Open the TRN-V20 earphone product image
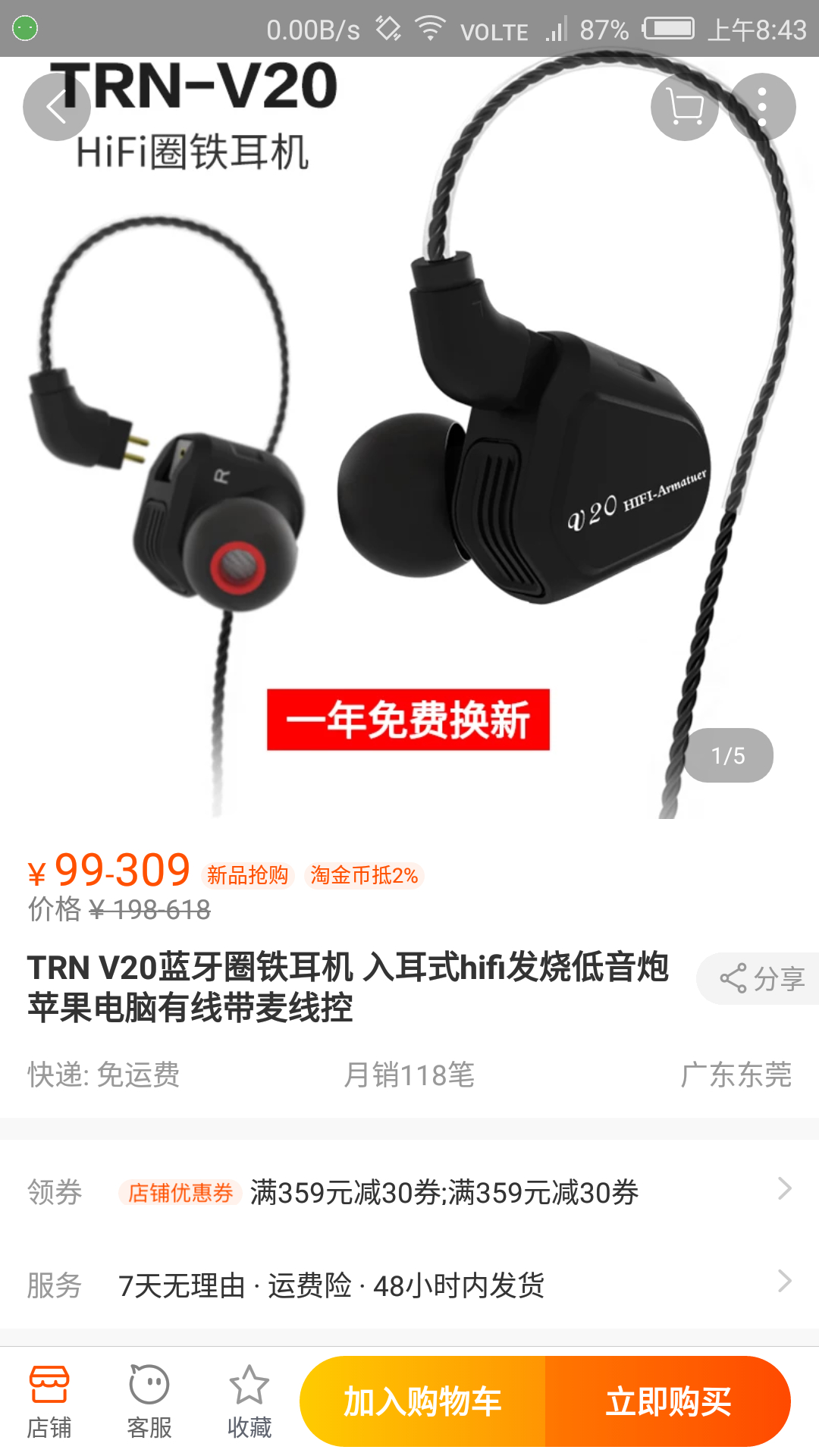This screenshot has width=819, height=1456. point(409,455)
